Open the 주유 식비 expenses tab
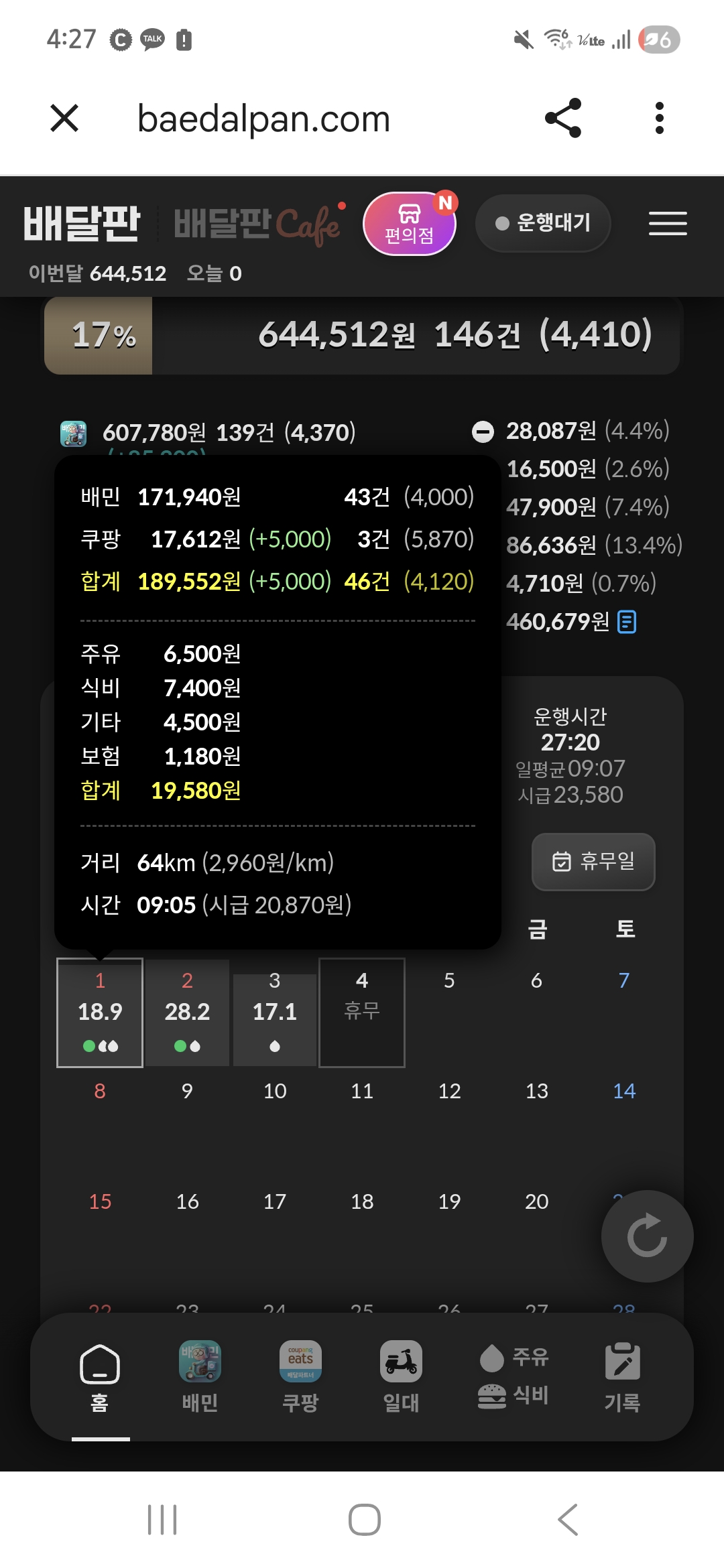This screenshot has height=1568, width=724. [514, 1377]
